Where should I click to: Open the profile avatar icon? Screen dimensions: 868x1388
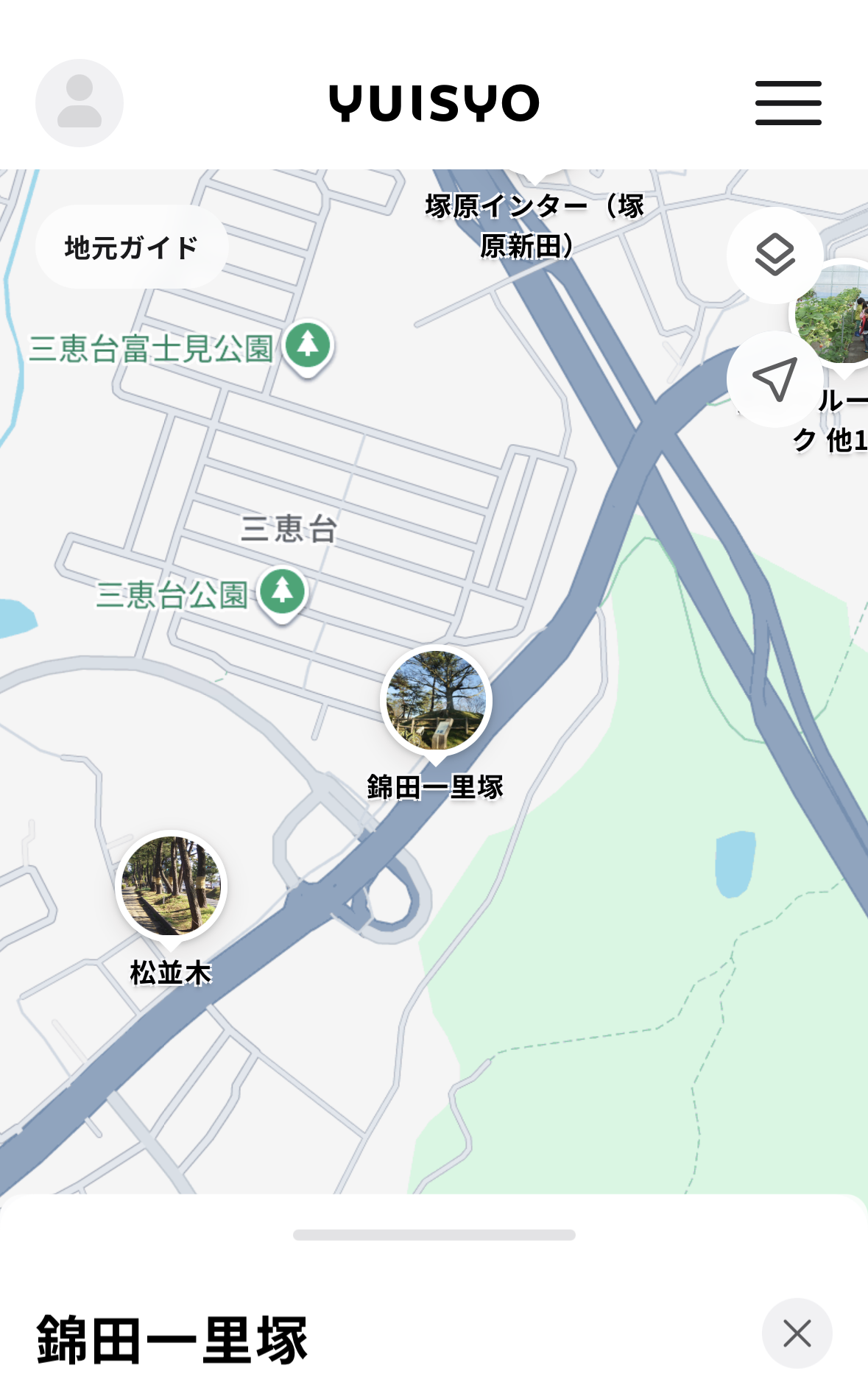tap(80, 103)
